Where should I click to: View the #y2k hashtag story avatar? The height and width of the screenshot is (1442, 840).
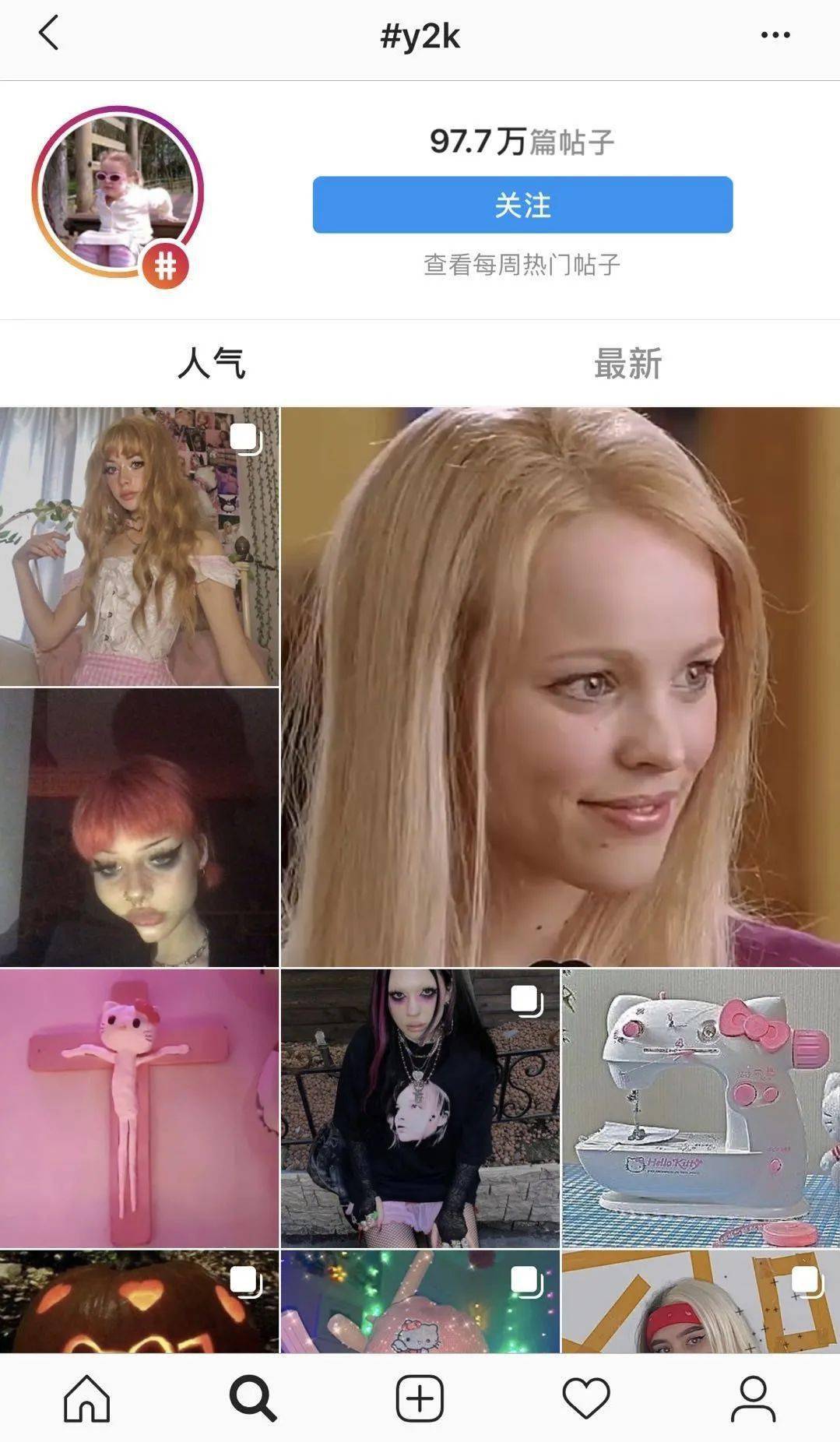118,192
